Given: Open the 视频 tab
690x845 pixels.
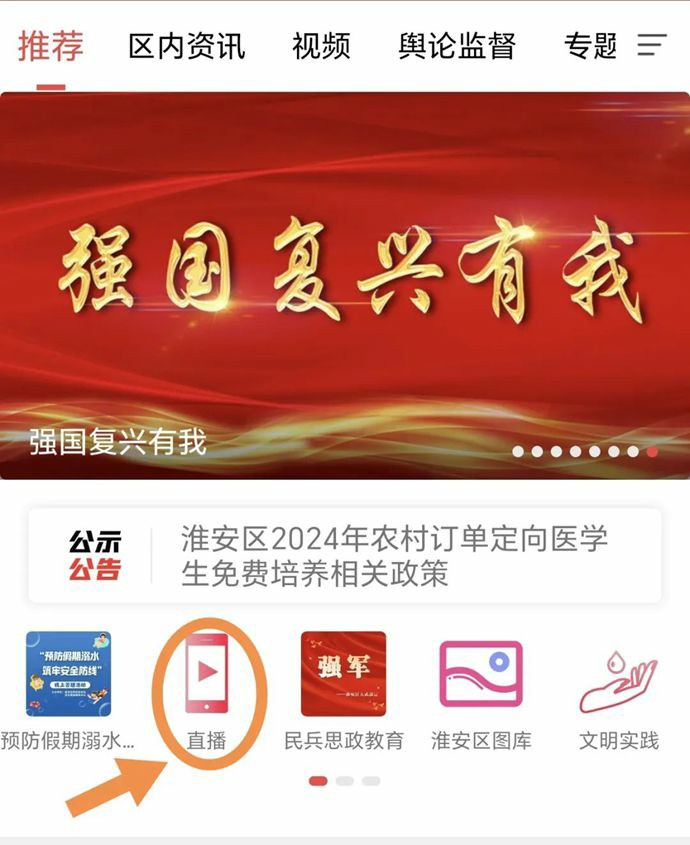Looking at the screenshot, I should coord(321,46).
